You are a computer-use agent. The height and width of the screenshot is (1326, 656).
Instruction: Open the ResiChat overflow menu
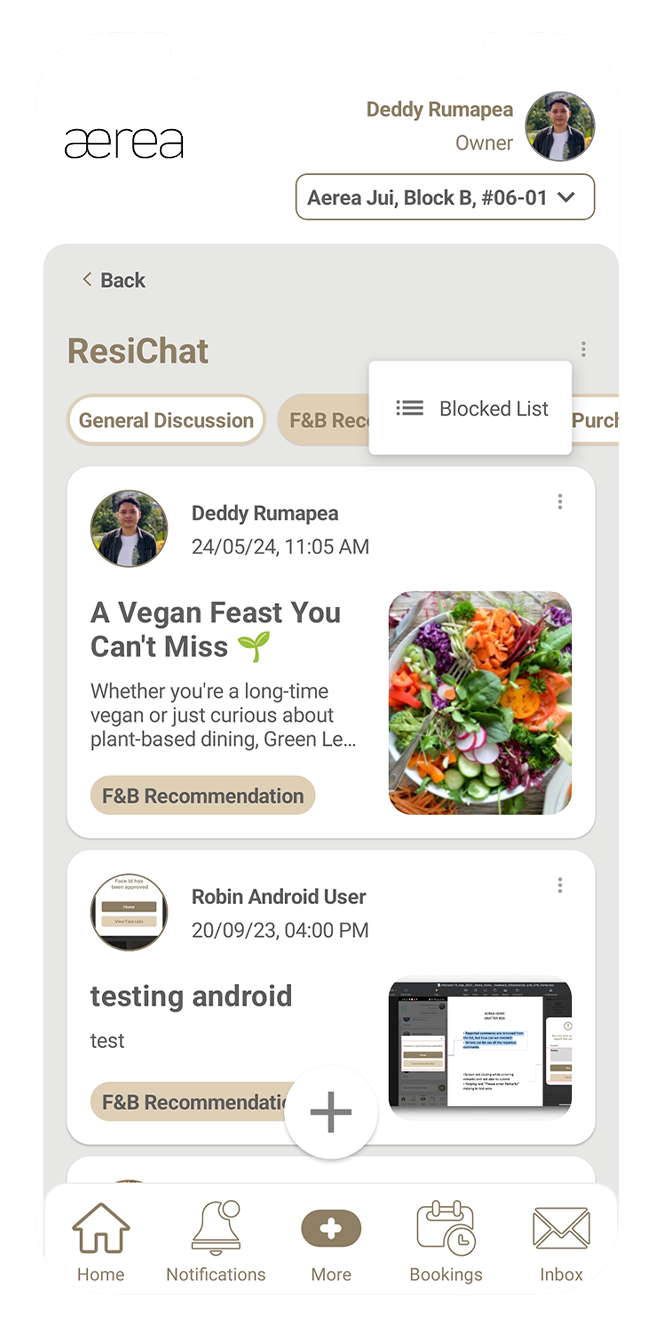pyautogui.click(x=583, y=350)
